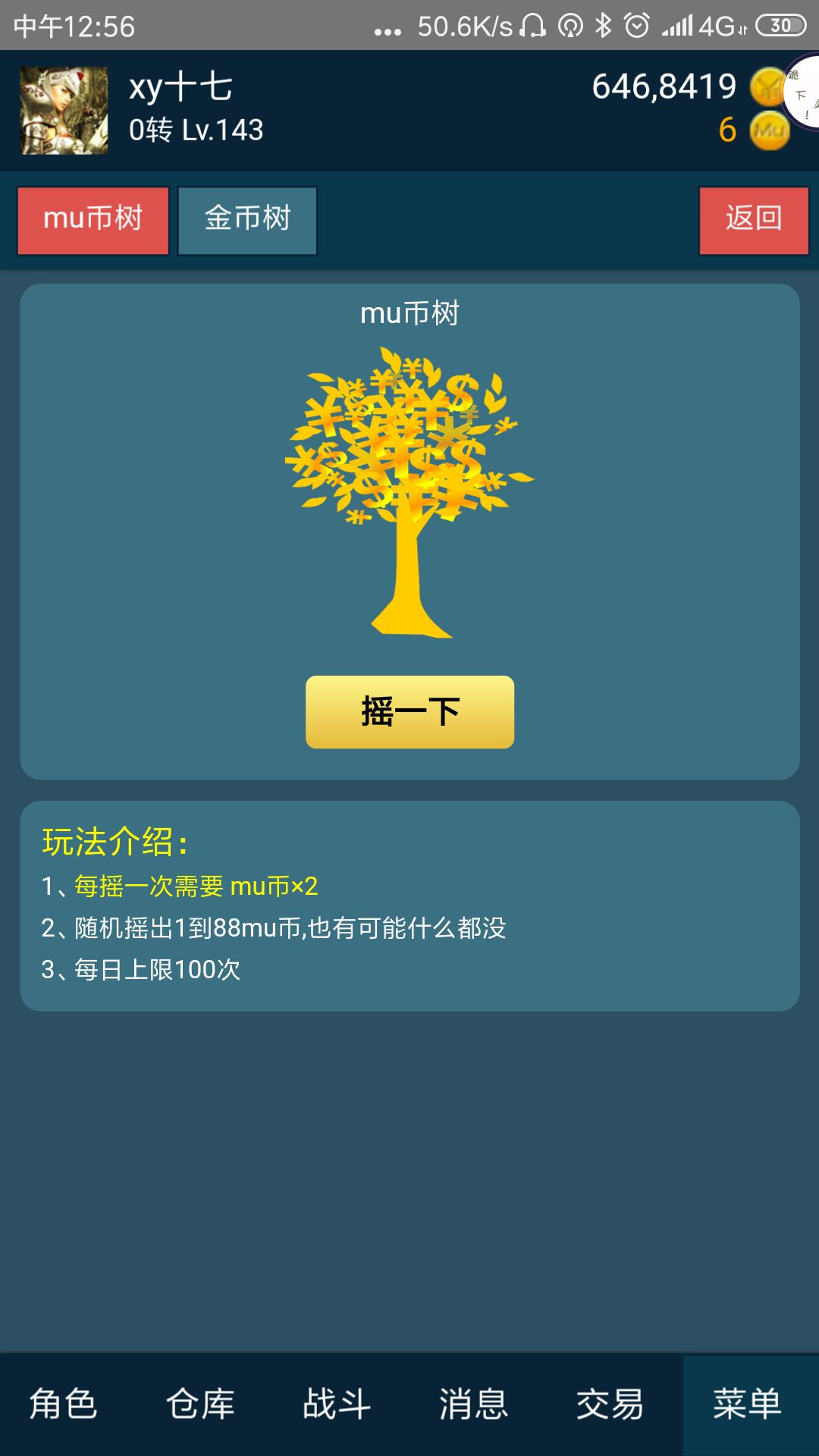Select the mu币树 tab
The height and width of the screenshot is (1456, 819).
93,220
